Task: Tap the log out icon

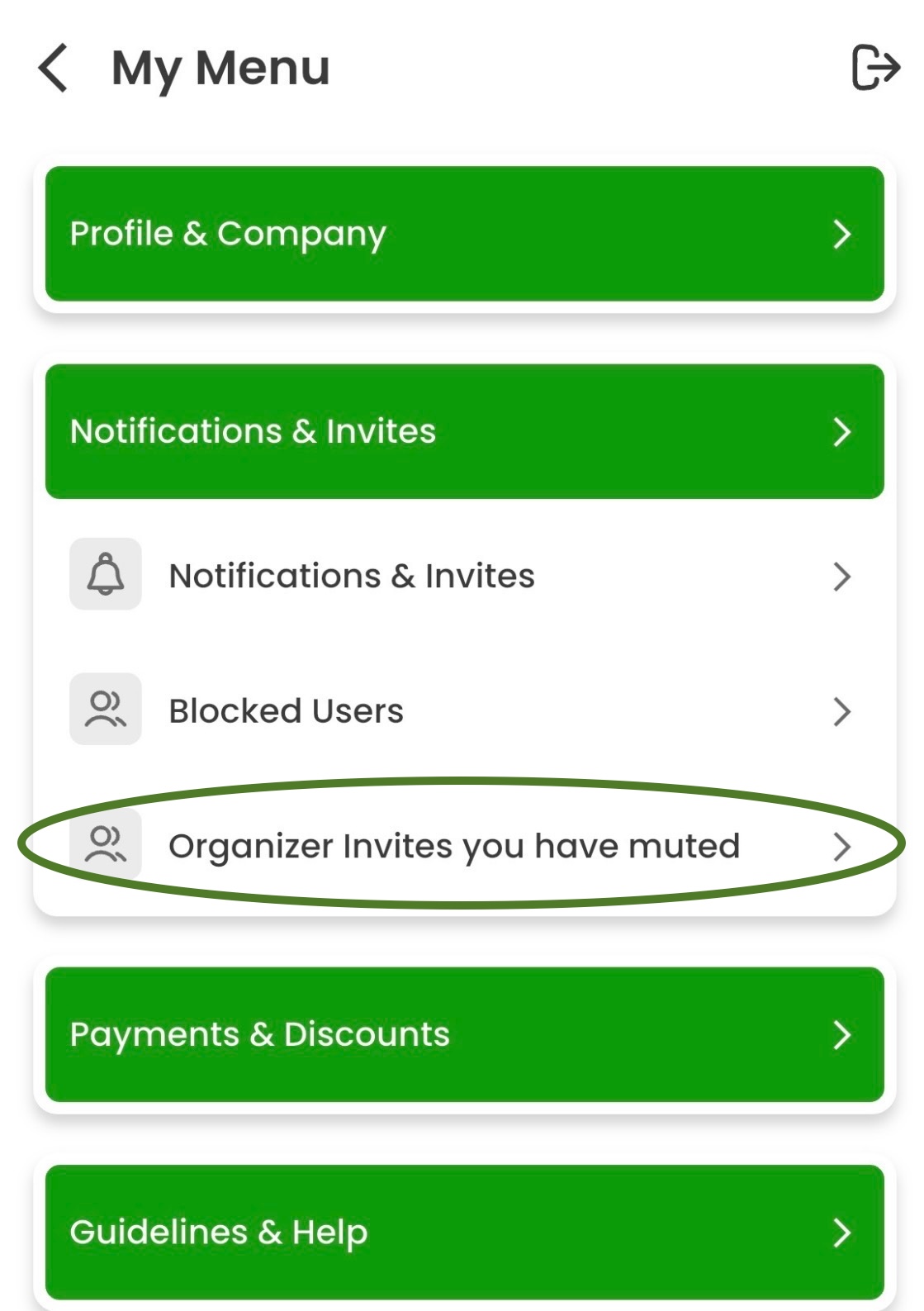Action: point(874,67)
